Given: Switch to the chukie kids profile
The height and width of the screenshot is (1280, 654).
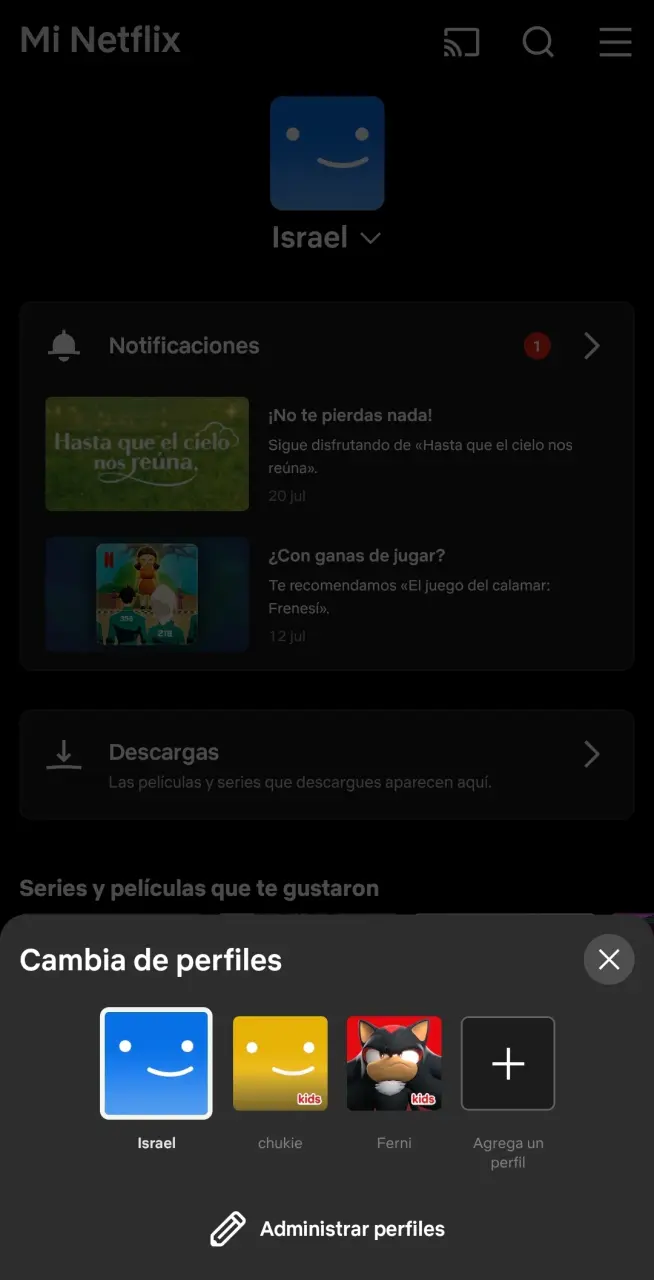Looking at the screenshot, I should [280, 1063].
